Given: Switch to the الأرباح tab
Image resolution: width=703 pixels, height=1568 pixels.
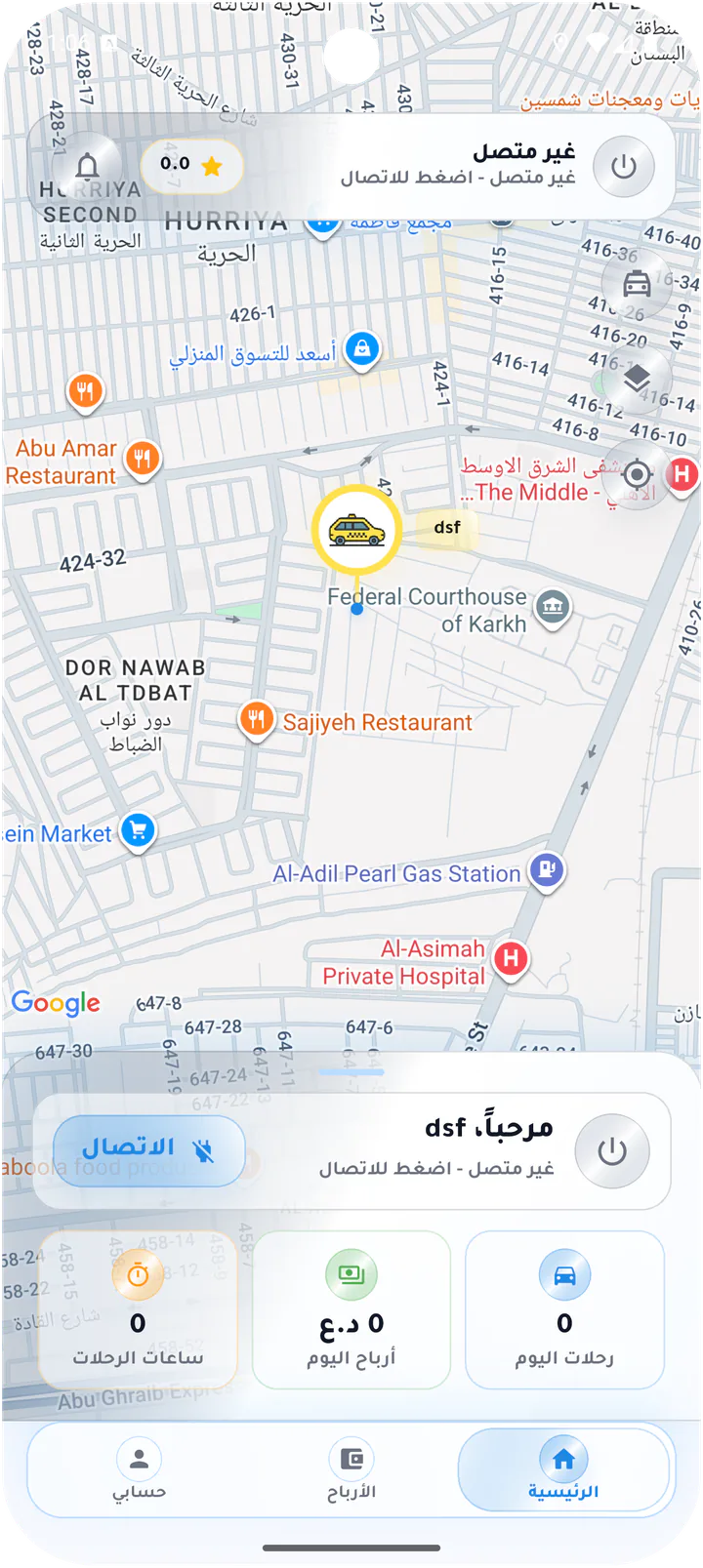Looking at the screenshot, I should coord(351,1470).
